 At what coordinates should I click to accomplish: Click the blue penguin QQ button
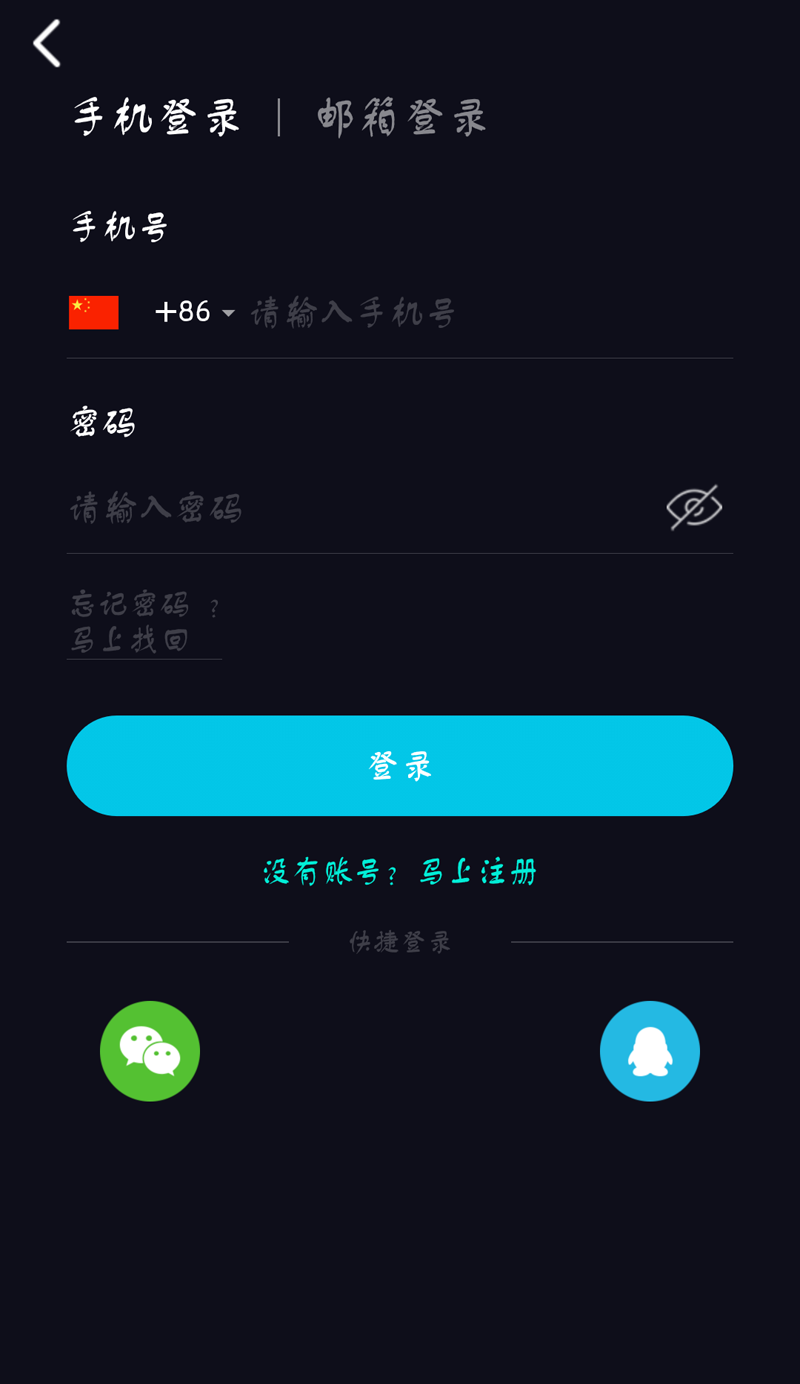[x=649, y=1051]
